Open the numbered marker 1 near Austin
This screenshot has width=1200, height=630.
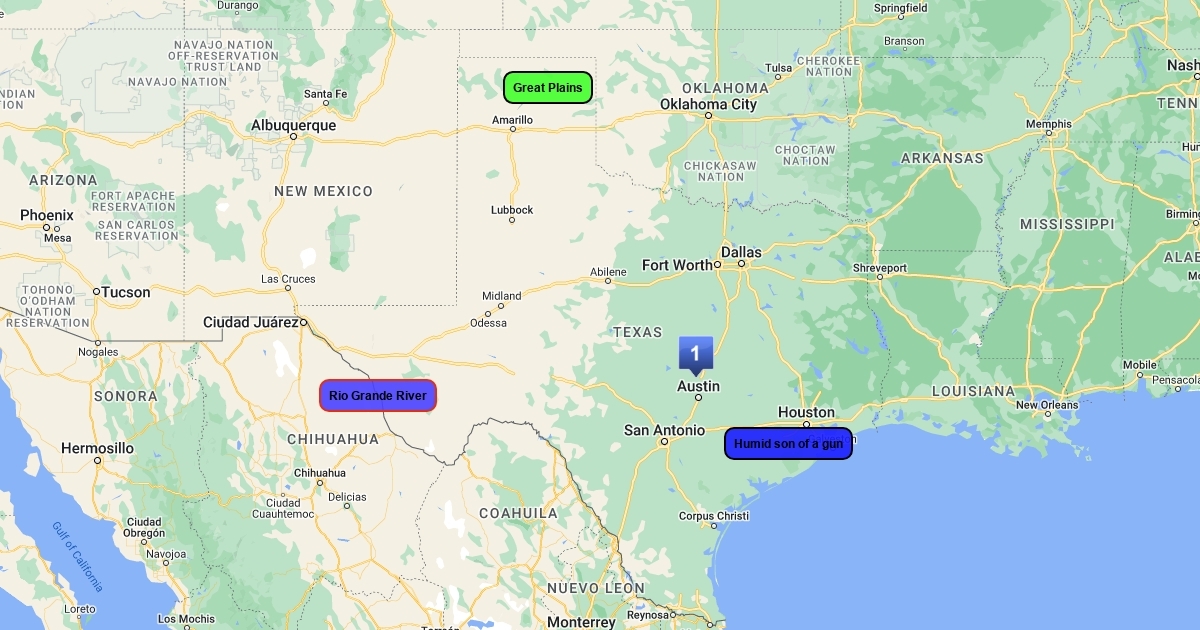[x=695, y=355]
